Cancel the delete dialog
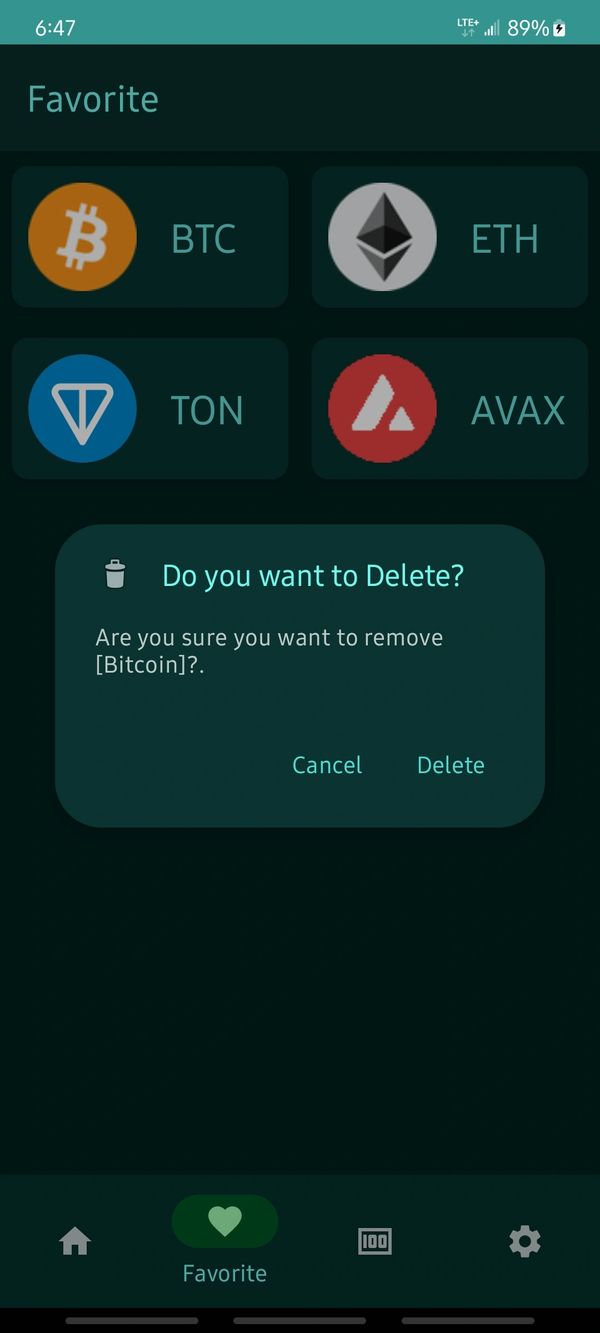 [327, 765]
